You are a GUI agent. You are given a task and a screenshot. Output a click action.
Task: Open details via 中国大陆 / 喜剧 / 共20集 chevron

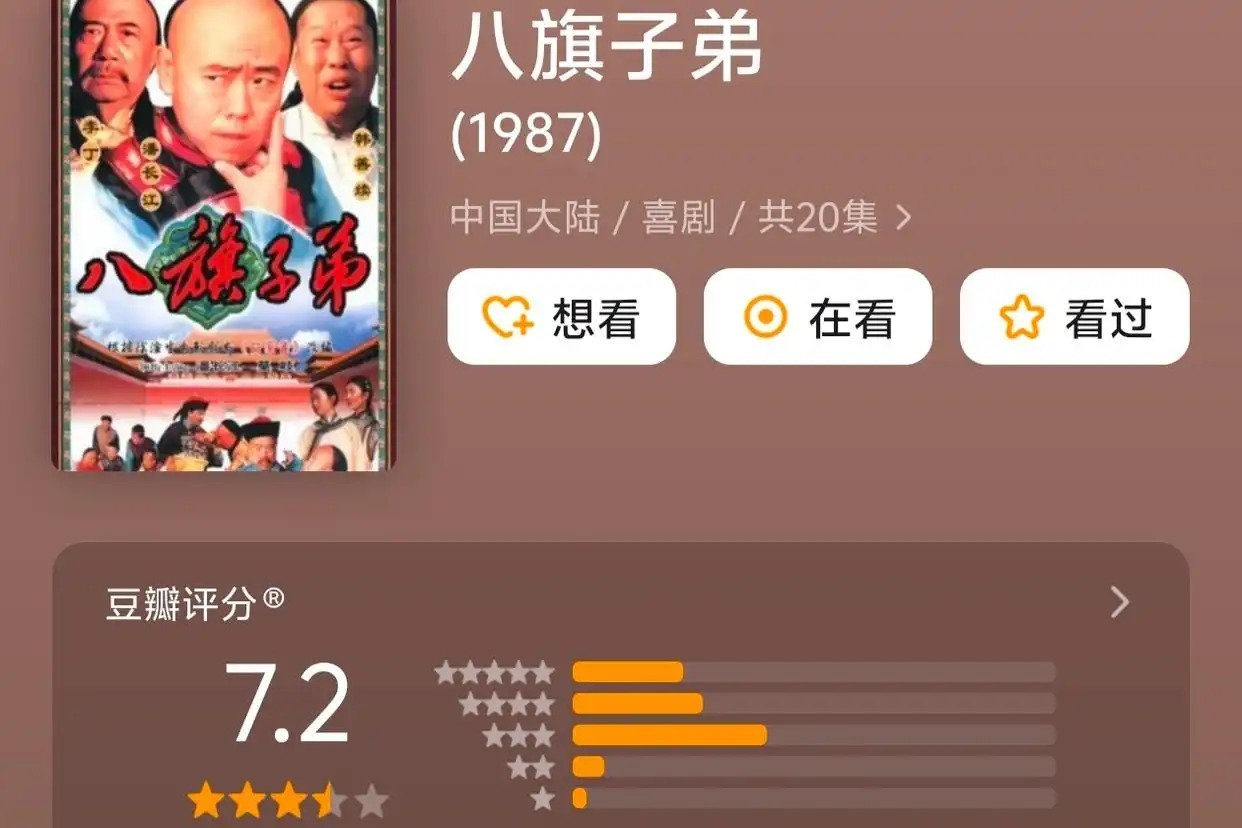[x=903, y=217]
